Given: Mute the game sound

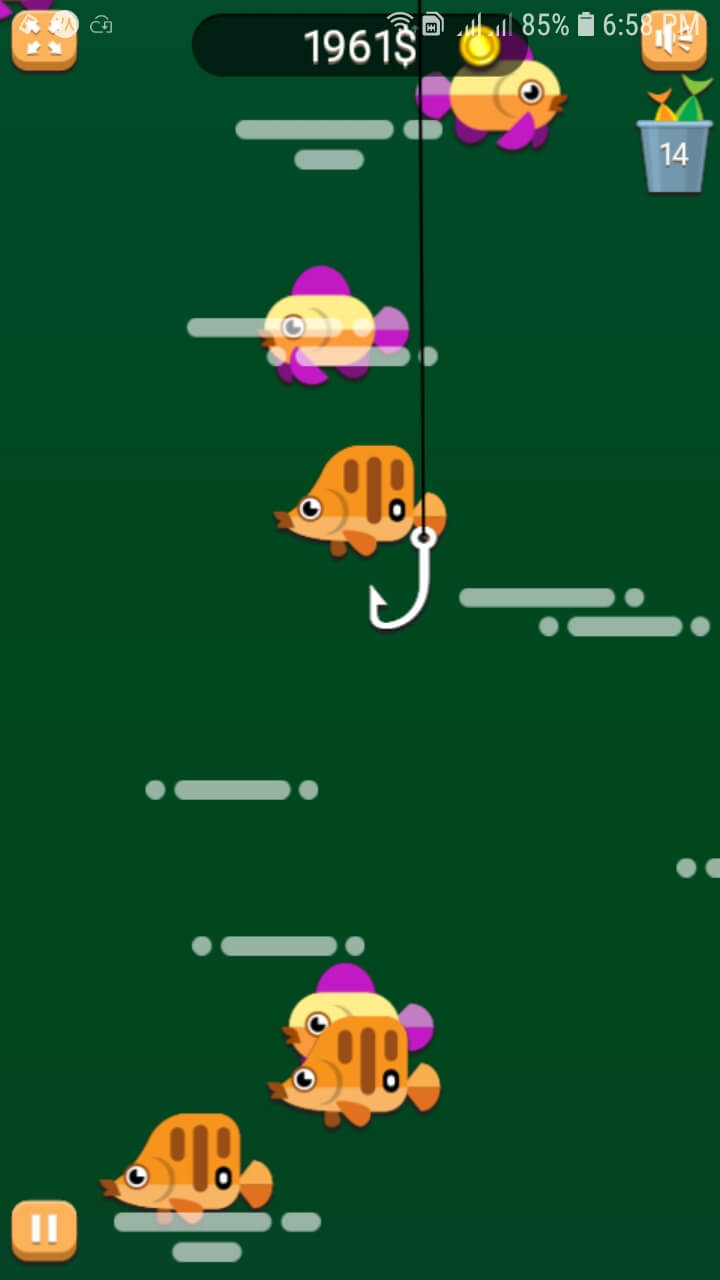Looking at the screenshot, I should (674, 39).
